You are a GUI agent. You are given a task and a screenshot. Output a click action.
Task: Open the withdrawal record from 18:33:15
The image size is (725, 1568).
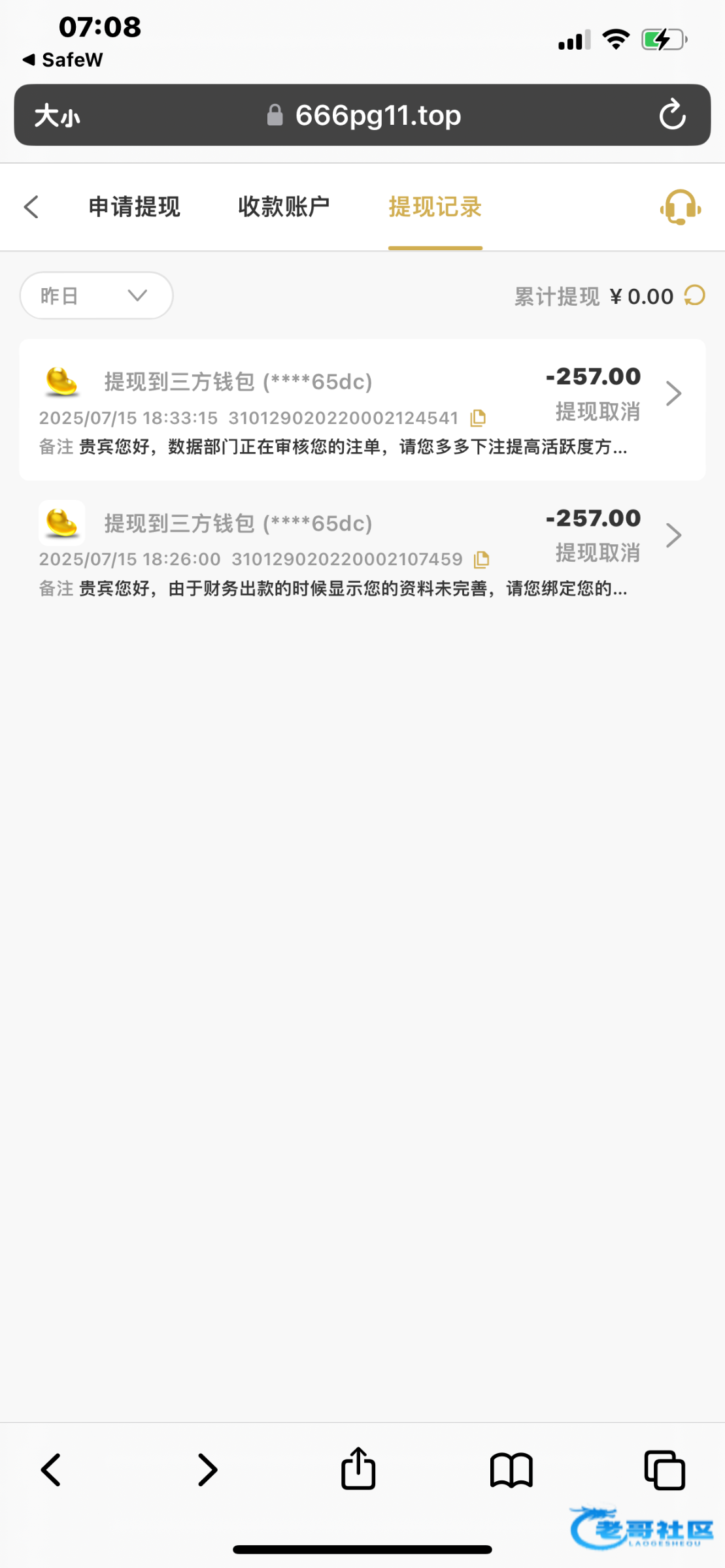click(362, 410)
